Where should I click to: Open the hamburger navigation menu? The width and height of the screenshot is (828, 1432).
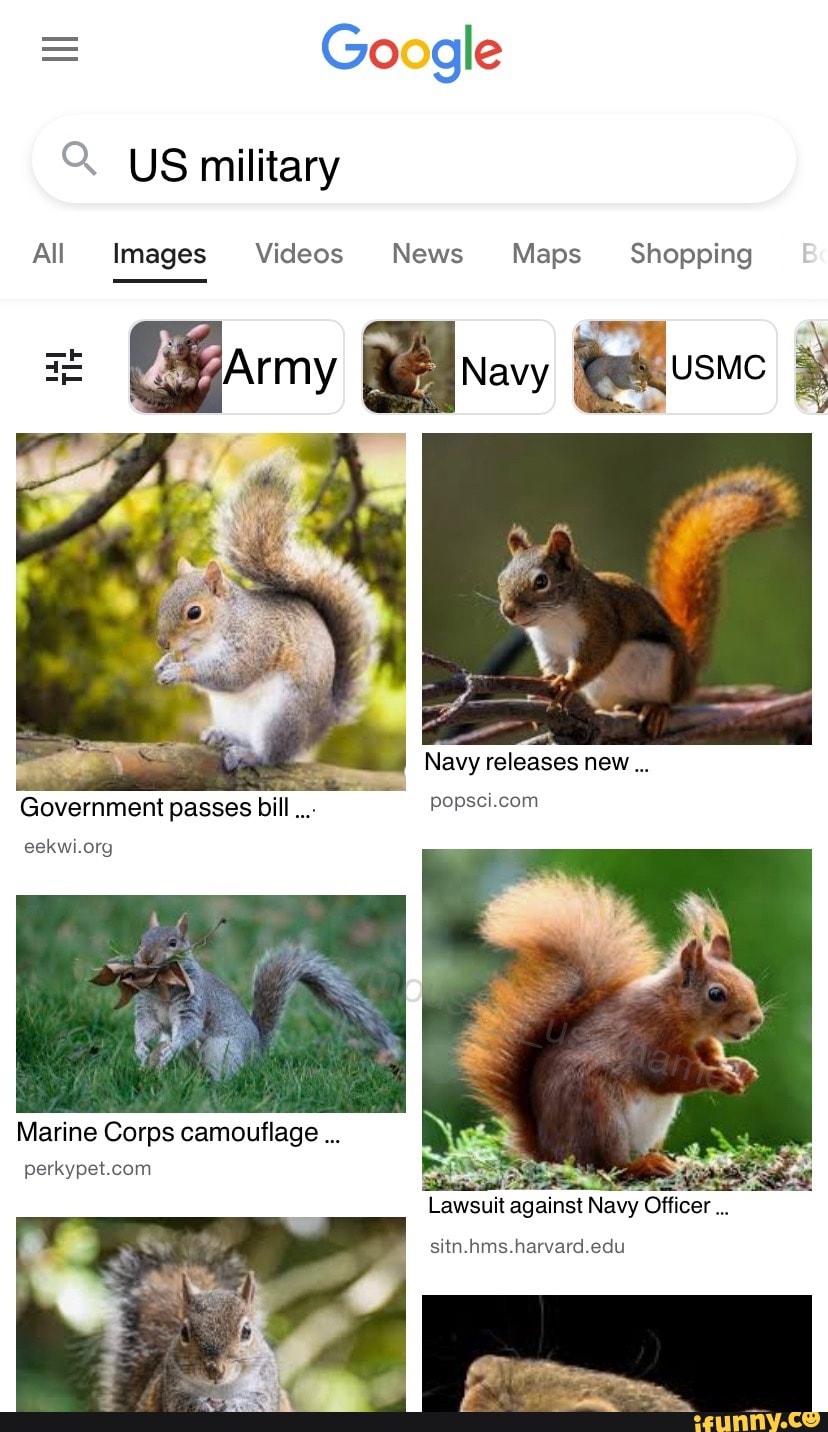(x=59, y=48)
